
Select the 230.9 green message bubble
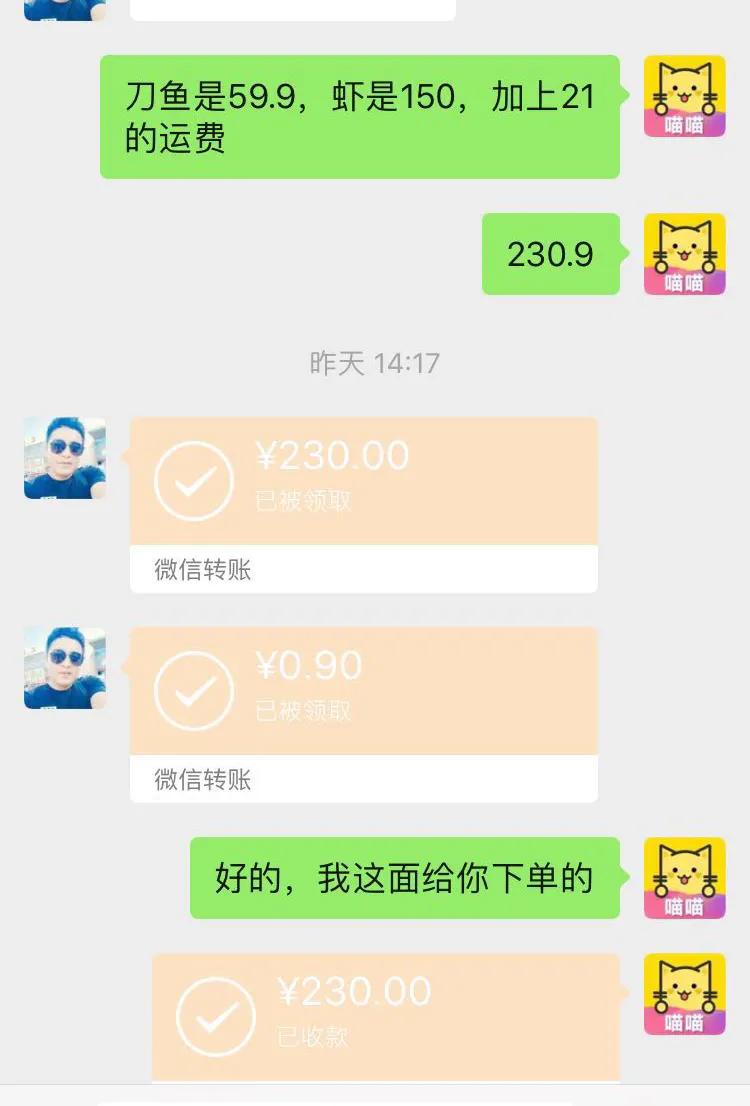[549, 253]
